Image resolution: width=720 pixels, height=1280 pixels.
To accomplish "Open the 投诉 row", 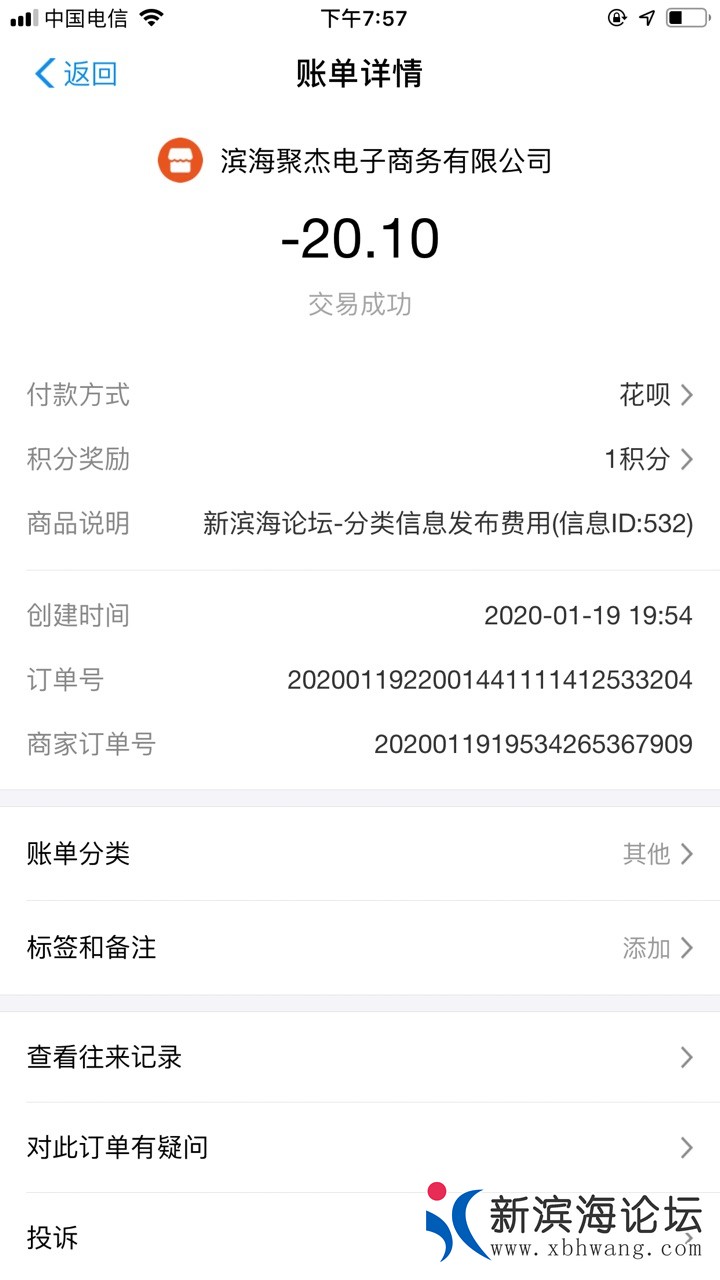I will [200, 1238].
